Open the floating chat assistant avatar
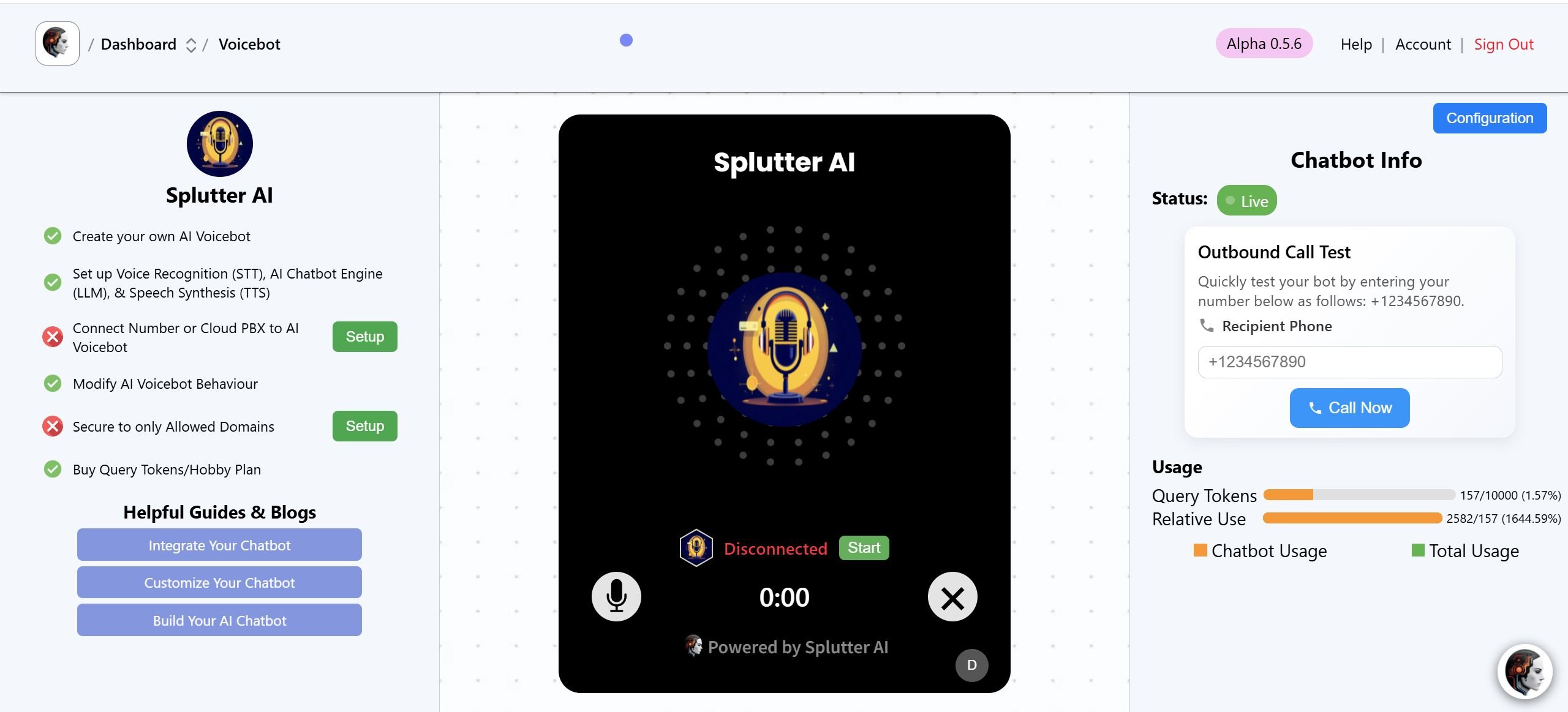The image size is (1568, 712). 1525,672
